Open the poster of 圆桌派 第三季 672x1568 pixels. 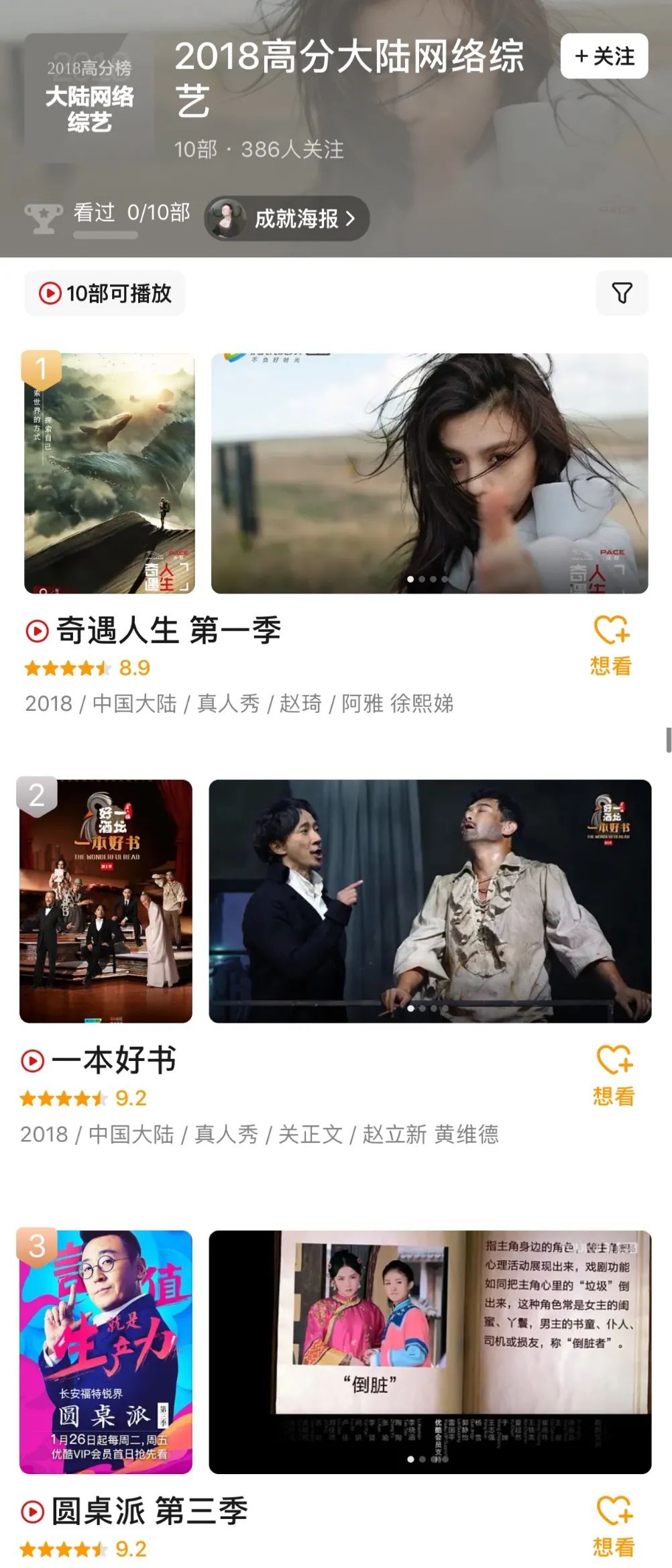click(x=106, y=1351)
